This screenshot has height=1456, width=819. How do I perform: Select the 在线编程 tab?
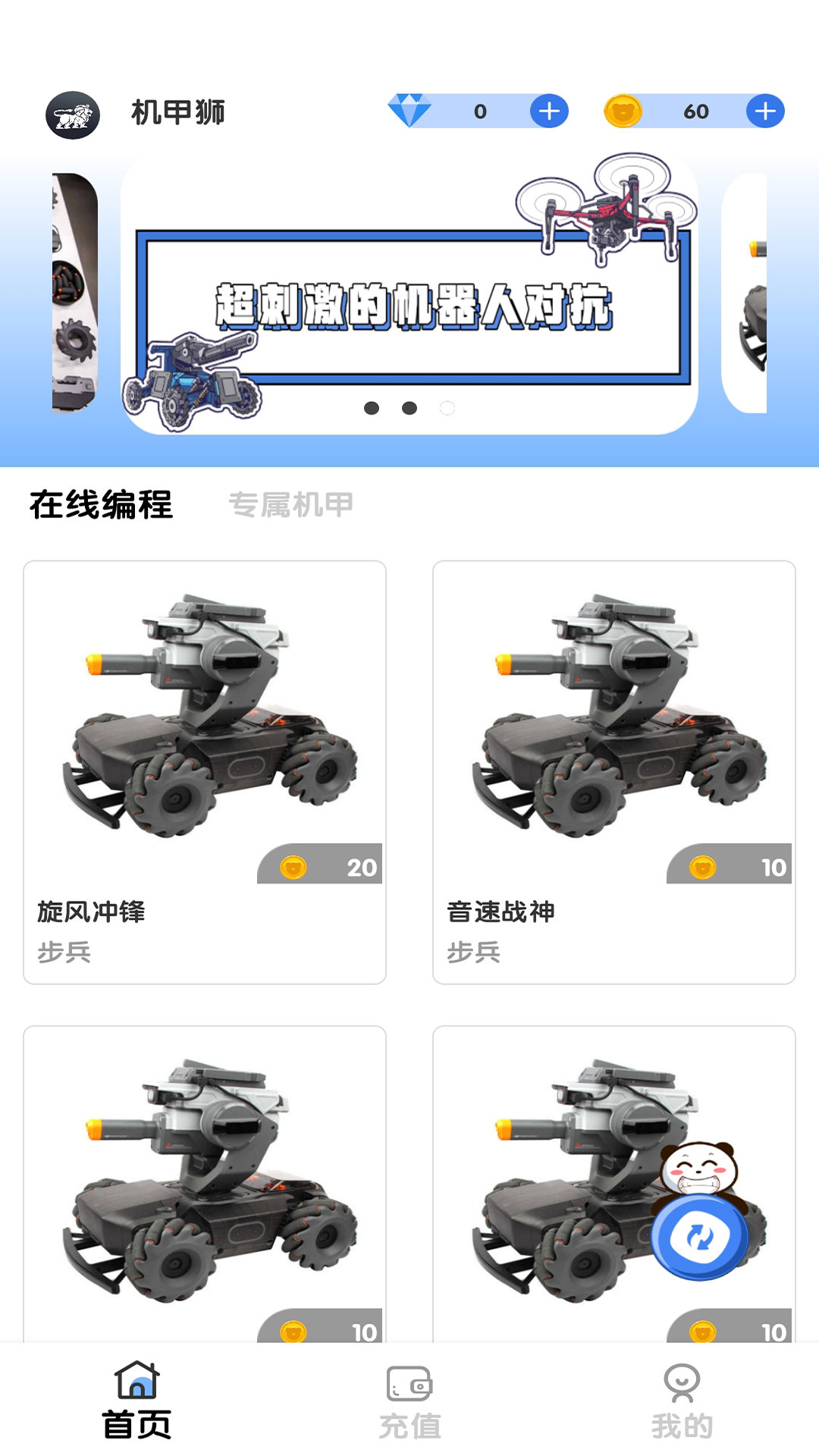point(101,504)
